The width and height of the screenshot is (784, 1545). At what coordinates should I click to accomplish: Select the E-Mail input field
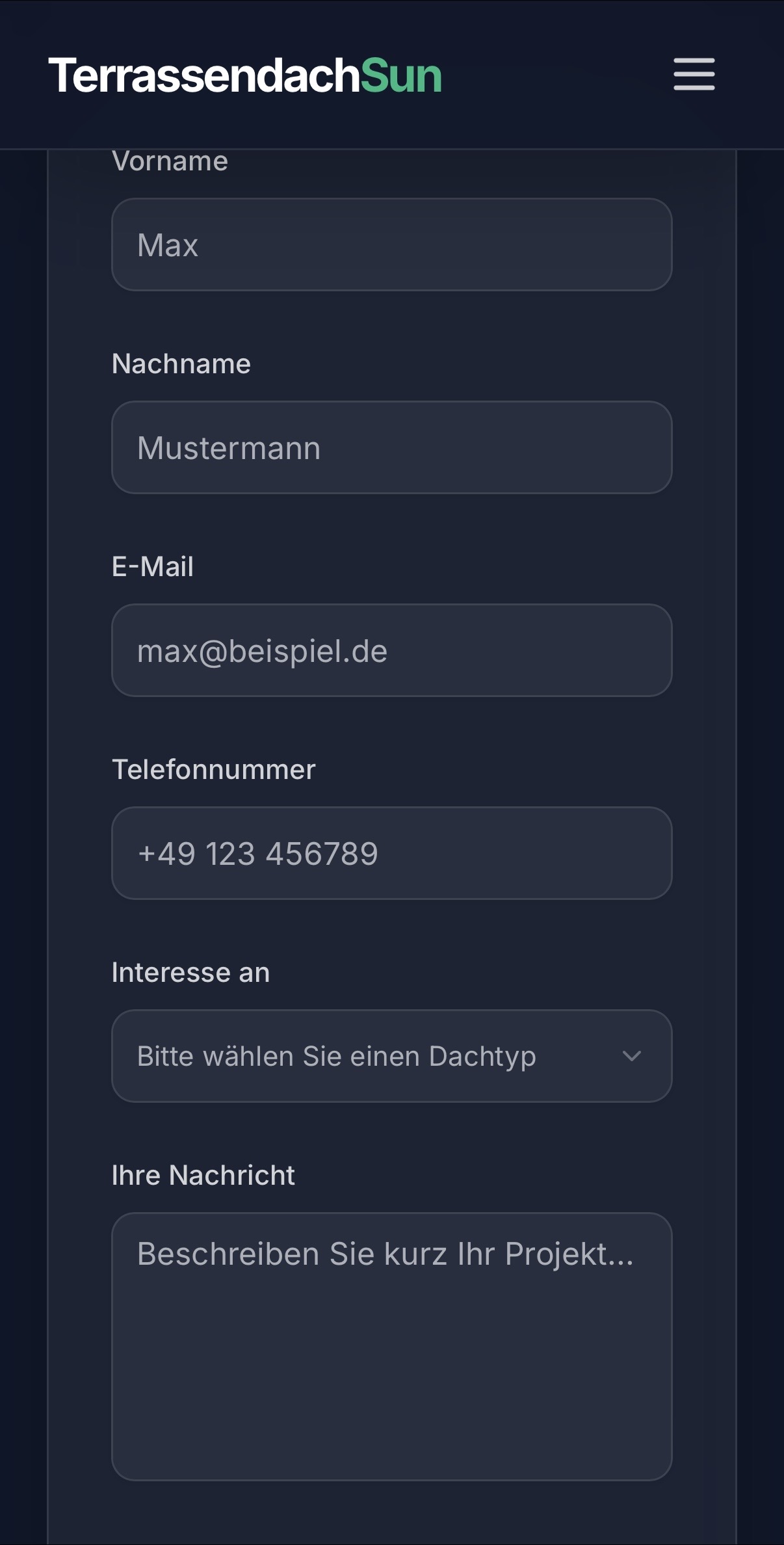click(x=391, y=650)
